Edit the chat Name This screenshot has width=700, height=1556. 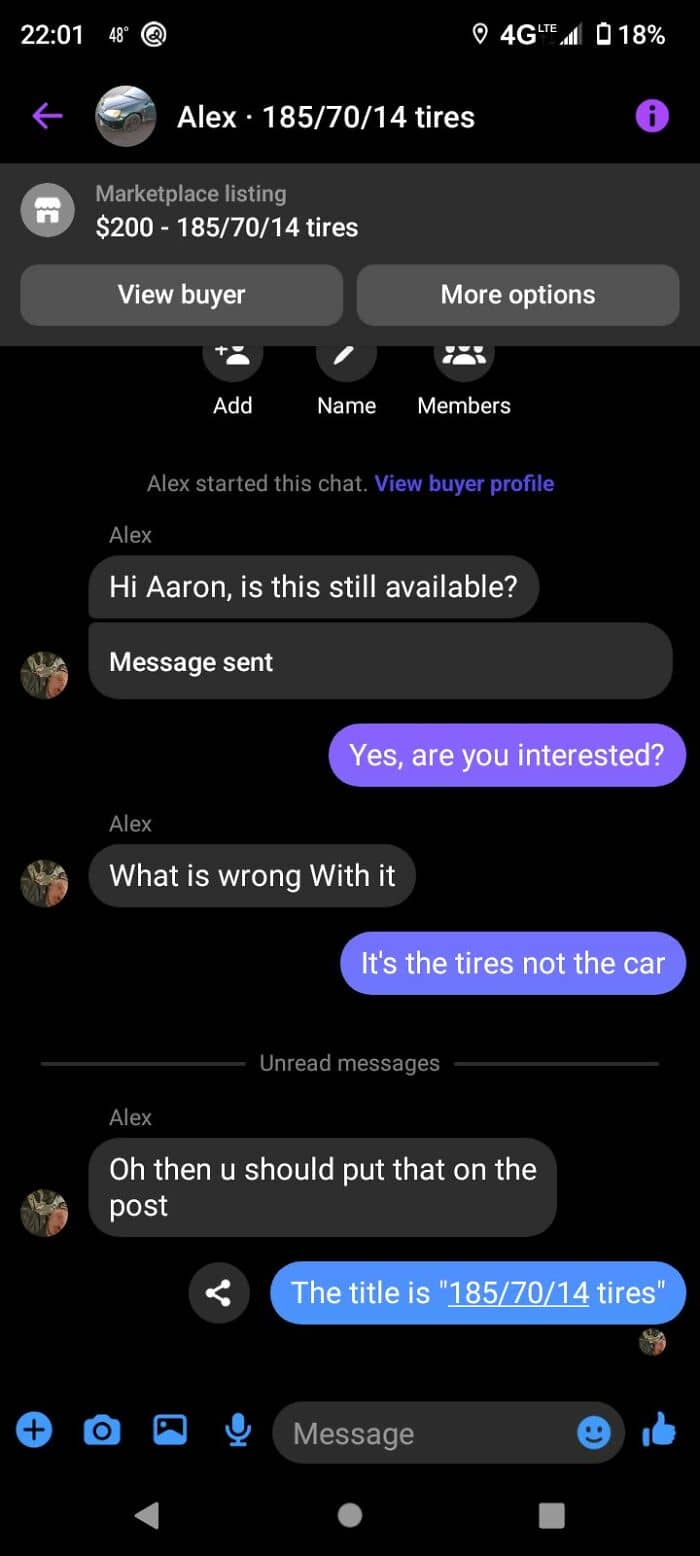coord(346,375)
